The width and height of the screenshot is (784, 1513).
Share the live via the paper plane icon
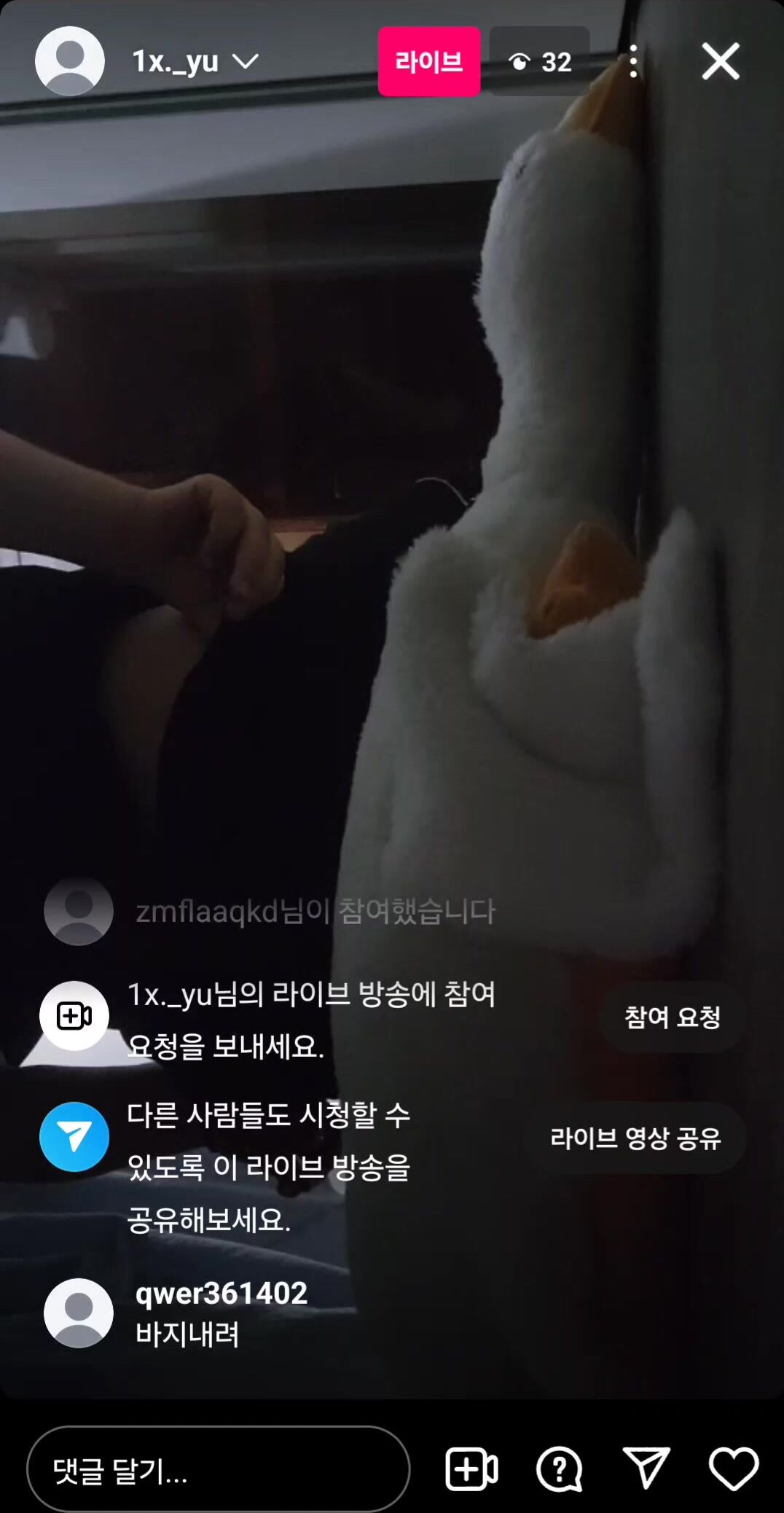pyautogui.click(x=646, y=1468)
